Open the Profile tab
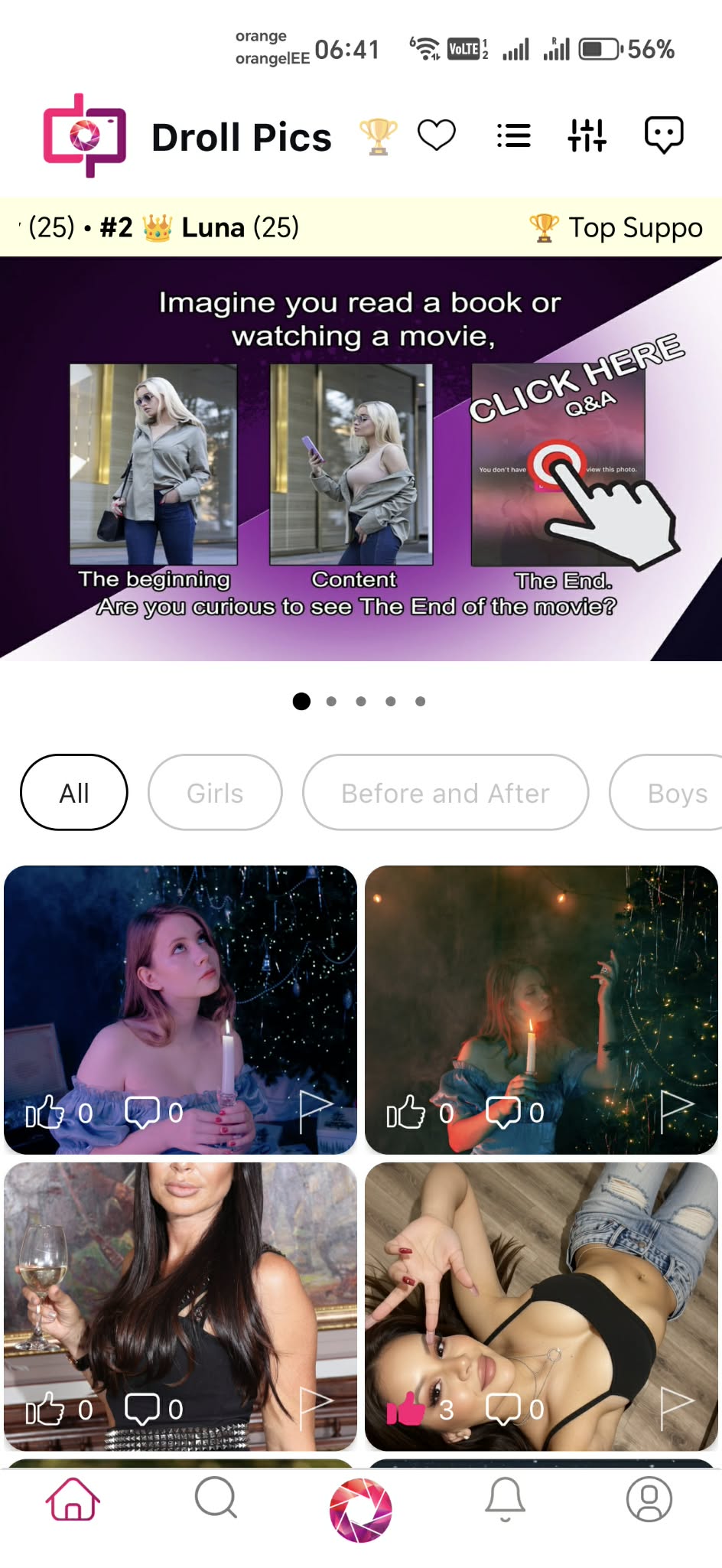The height and width of the screenshot is (1568, 722). coord(649,1499)
